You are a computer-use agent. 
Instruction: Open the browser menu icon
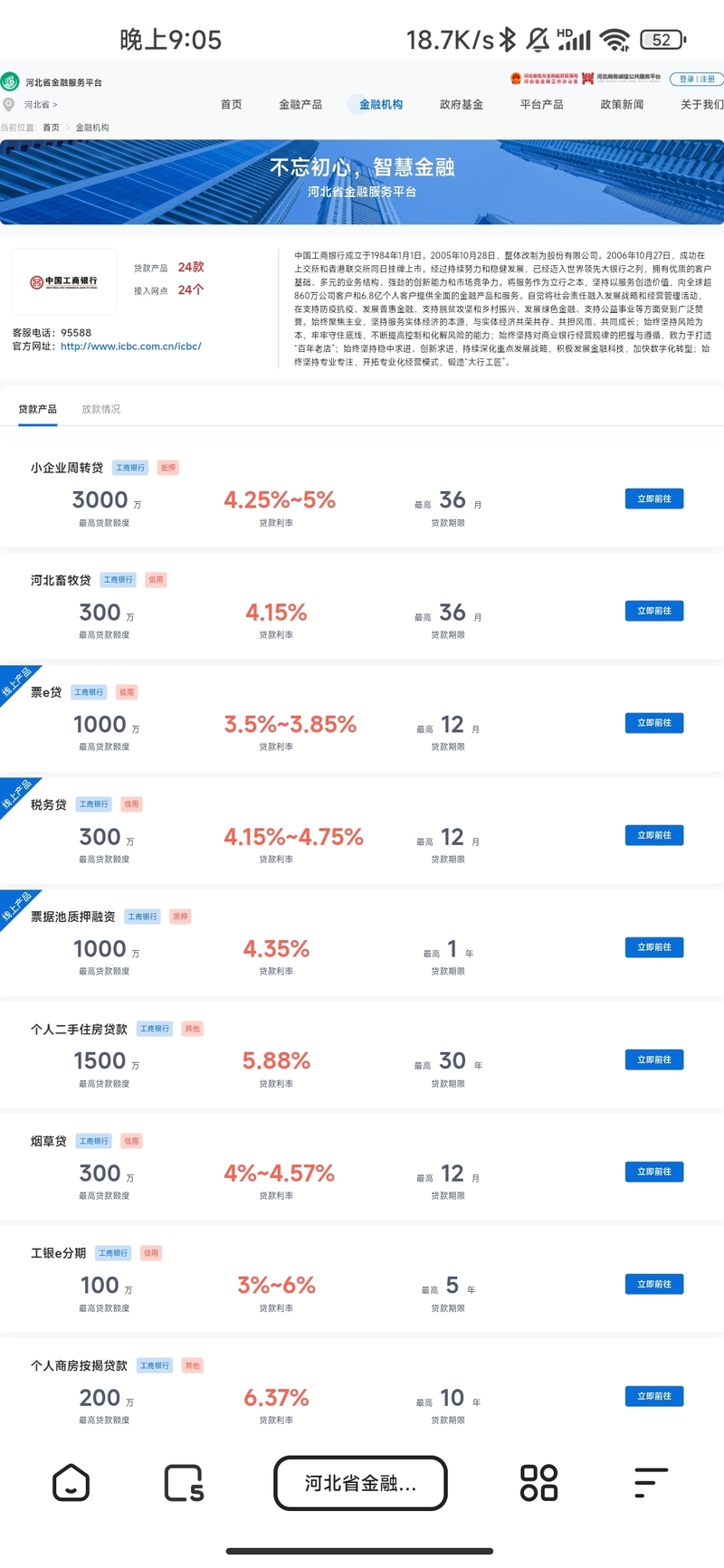[651, 1483]
